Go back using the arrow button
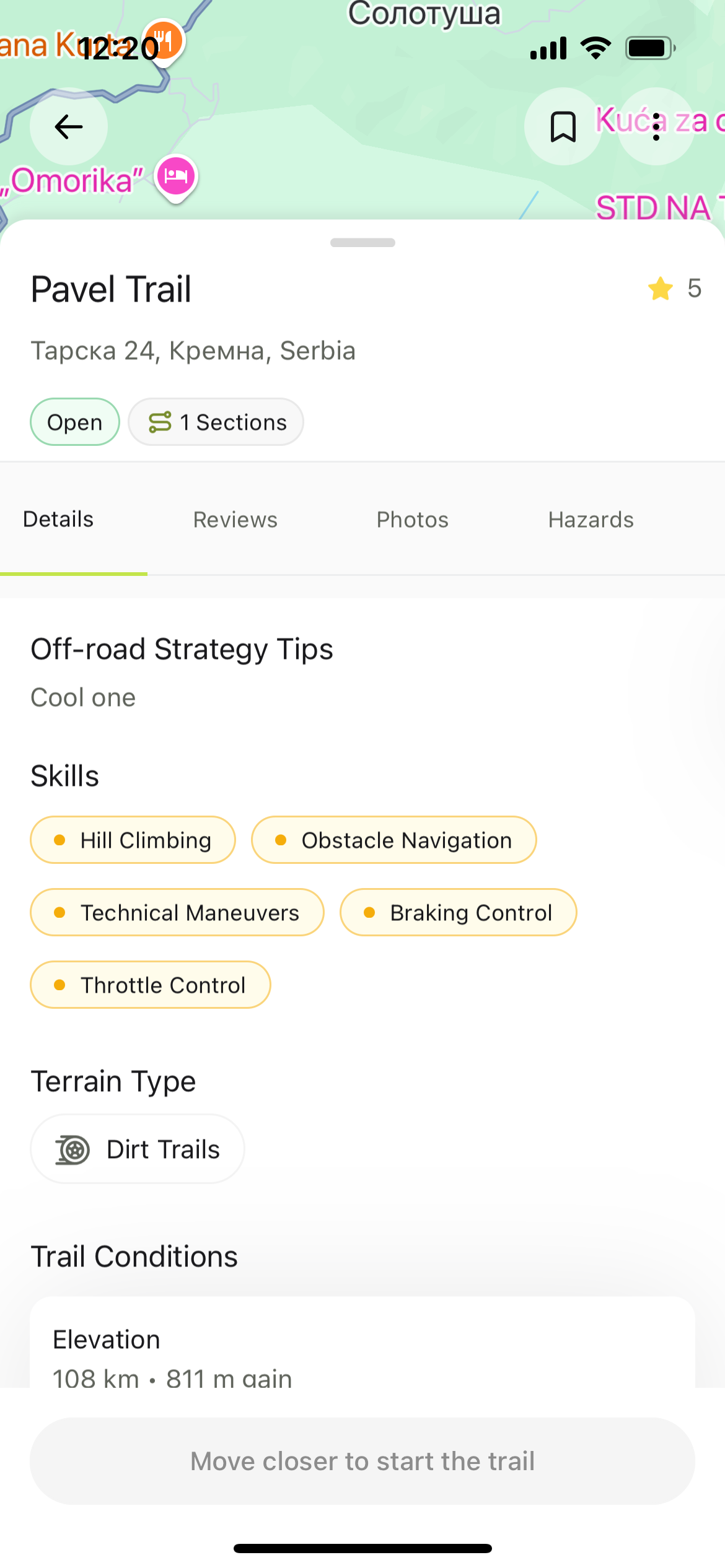 click(x=68, y=127)
